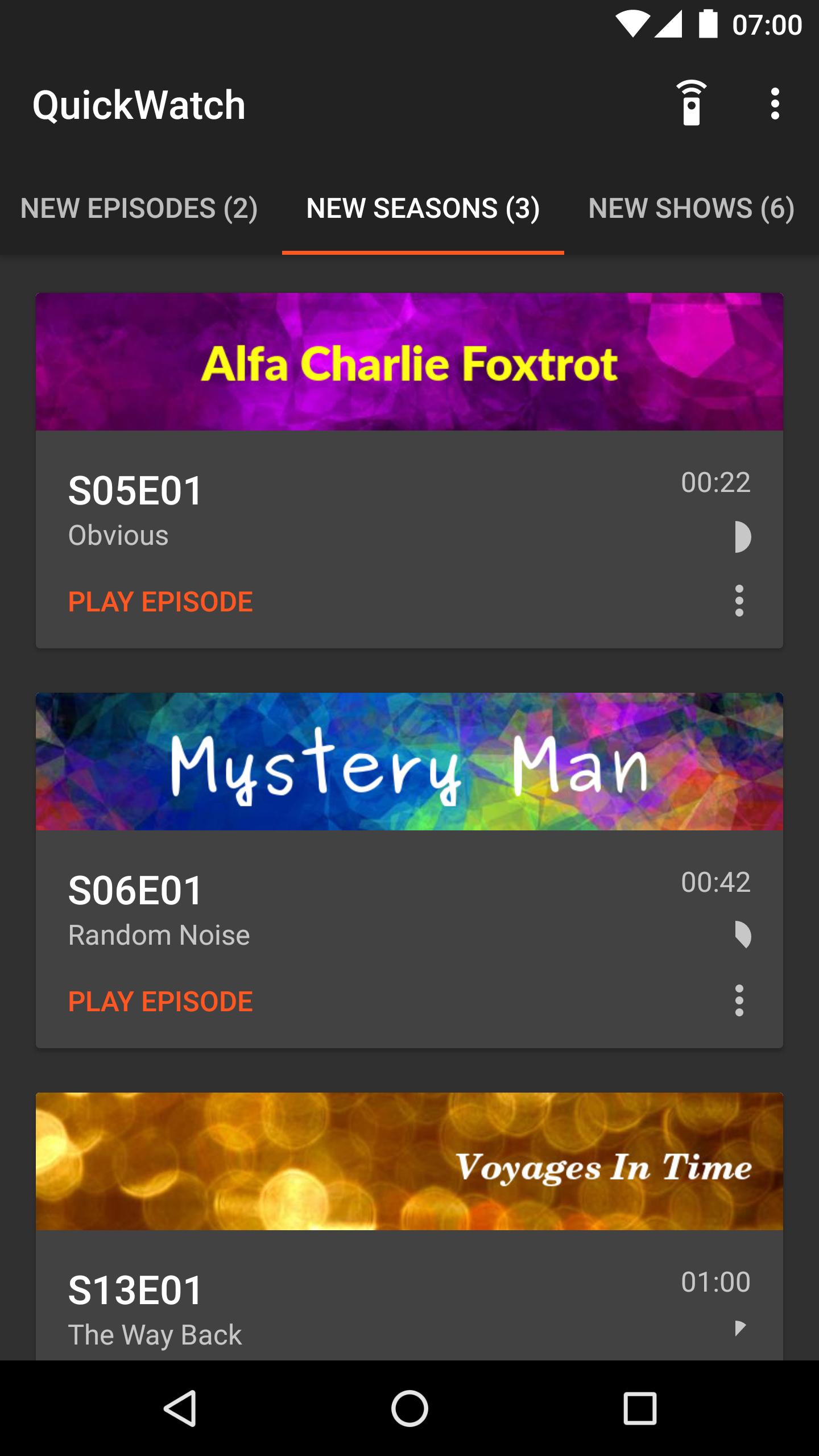Open the Voyages In Time show banner

(409, 1161)
